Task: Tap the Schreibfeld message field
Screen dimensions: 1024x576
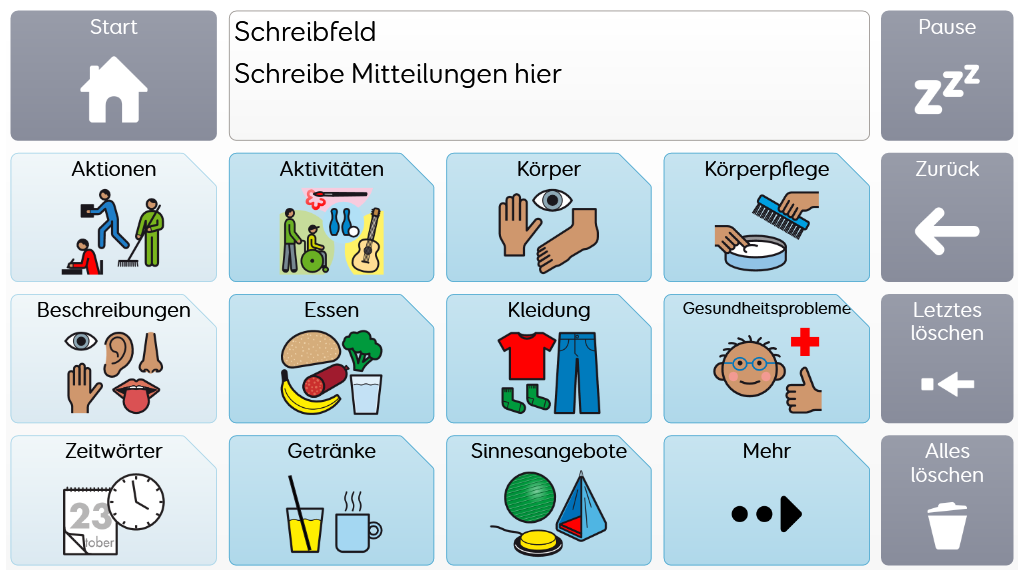Action: [x=549, y=76]
